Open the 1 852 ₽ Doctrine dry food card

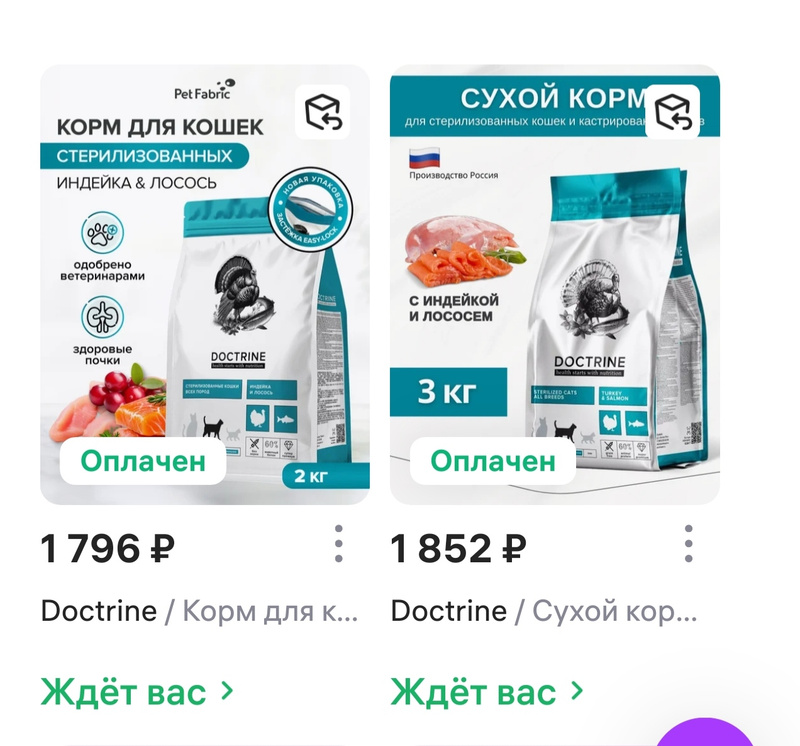(x=555, y=284)
